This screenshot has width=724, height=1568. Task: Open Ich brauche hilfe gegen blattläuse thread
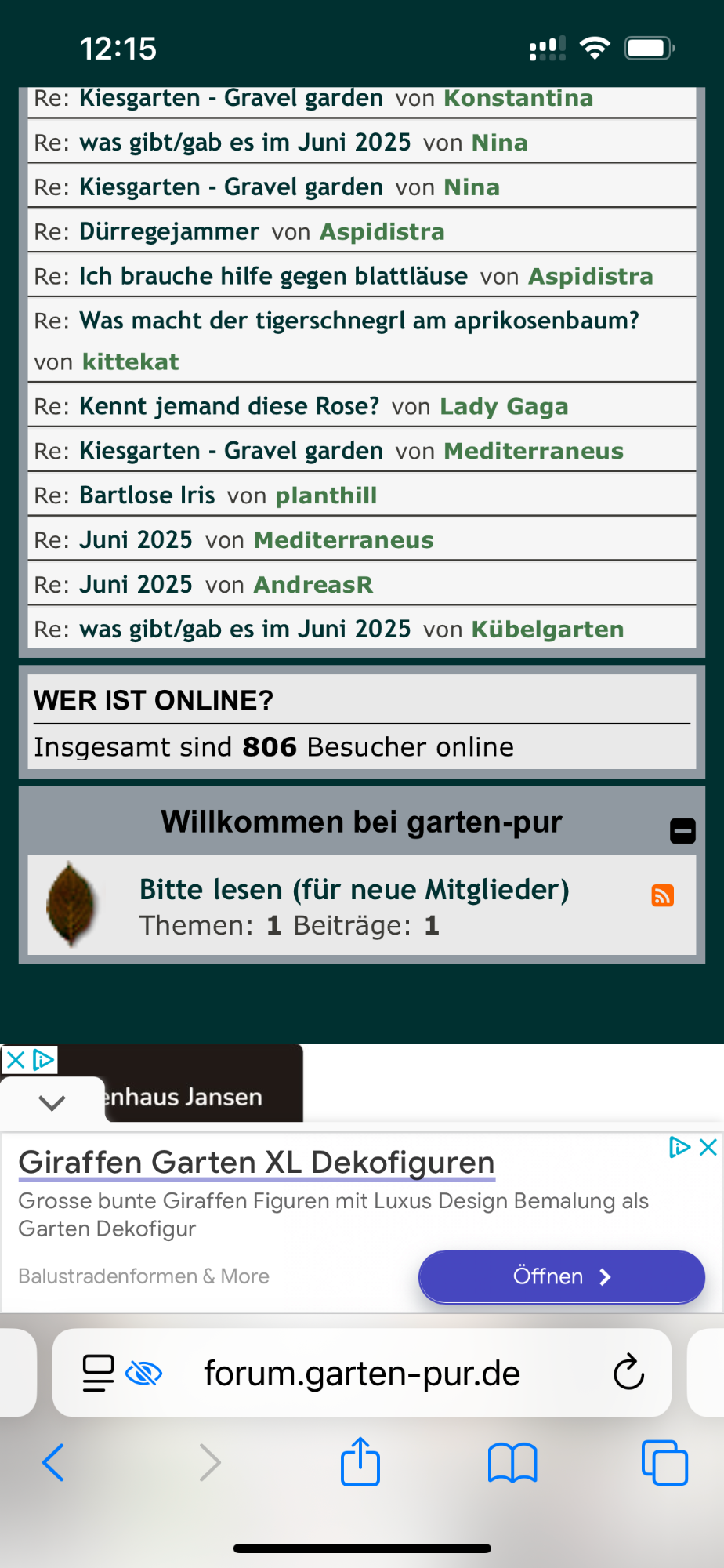[273, 277]
